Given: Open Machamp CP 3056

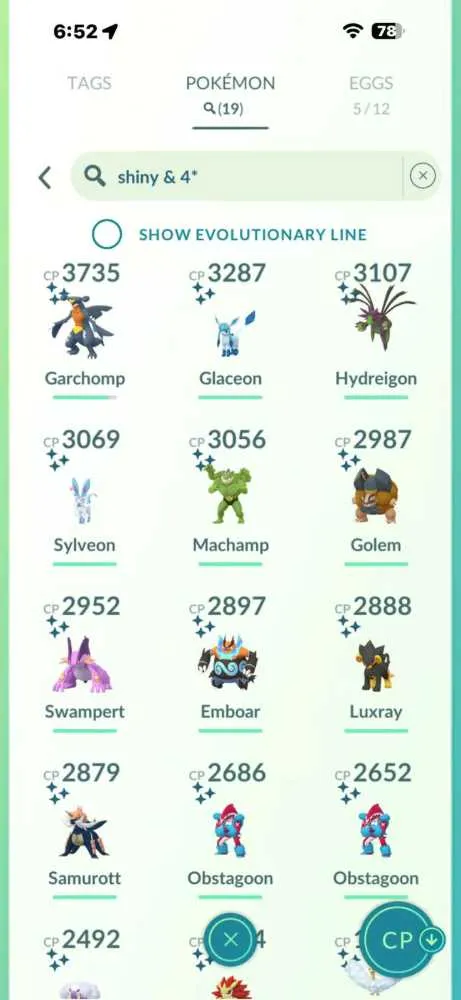Looking at the screenshot, I should 230,496.
